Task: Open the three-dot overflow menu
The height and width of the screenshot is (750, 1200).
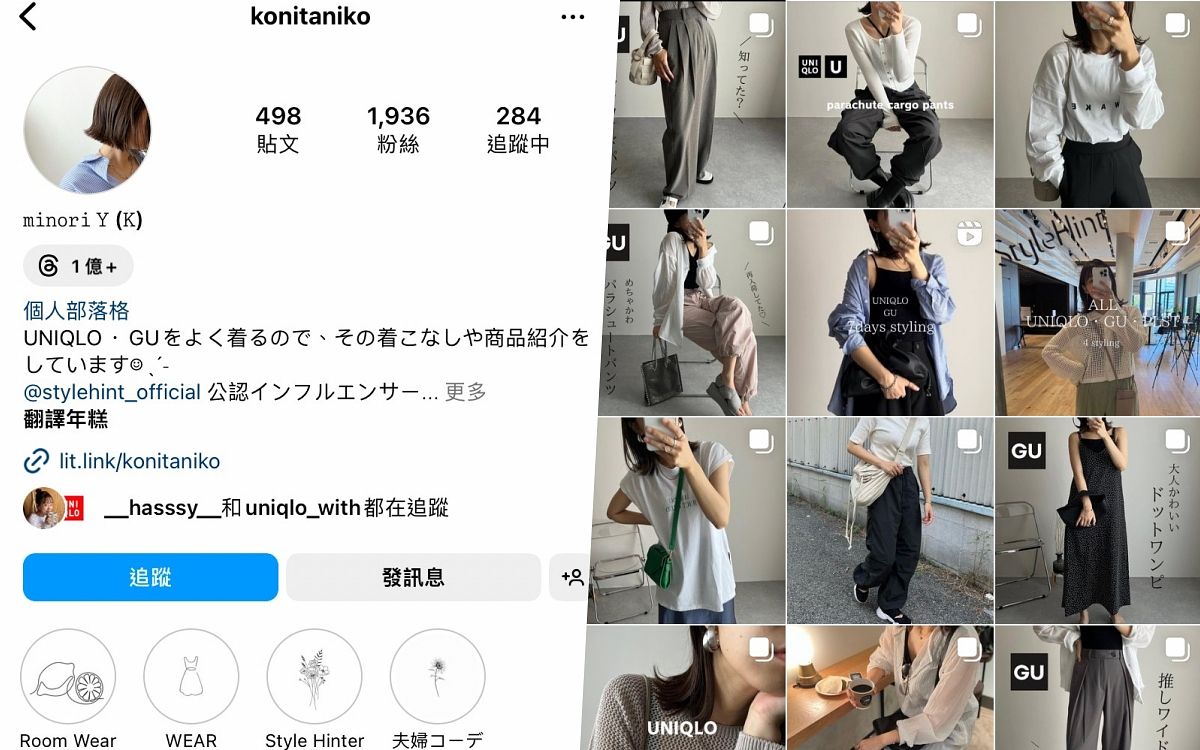Action: coord(572,17)
